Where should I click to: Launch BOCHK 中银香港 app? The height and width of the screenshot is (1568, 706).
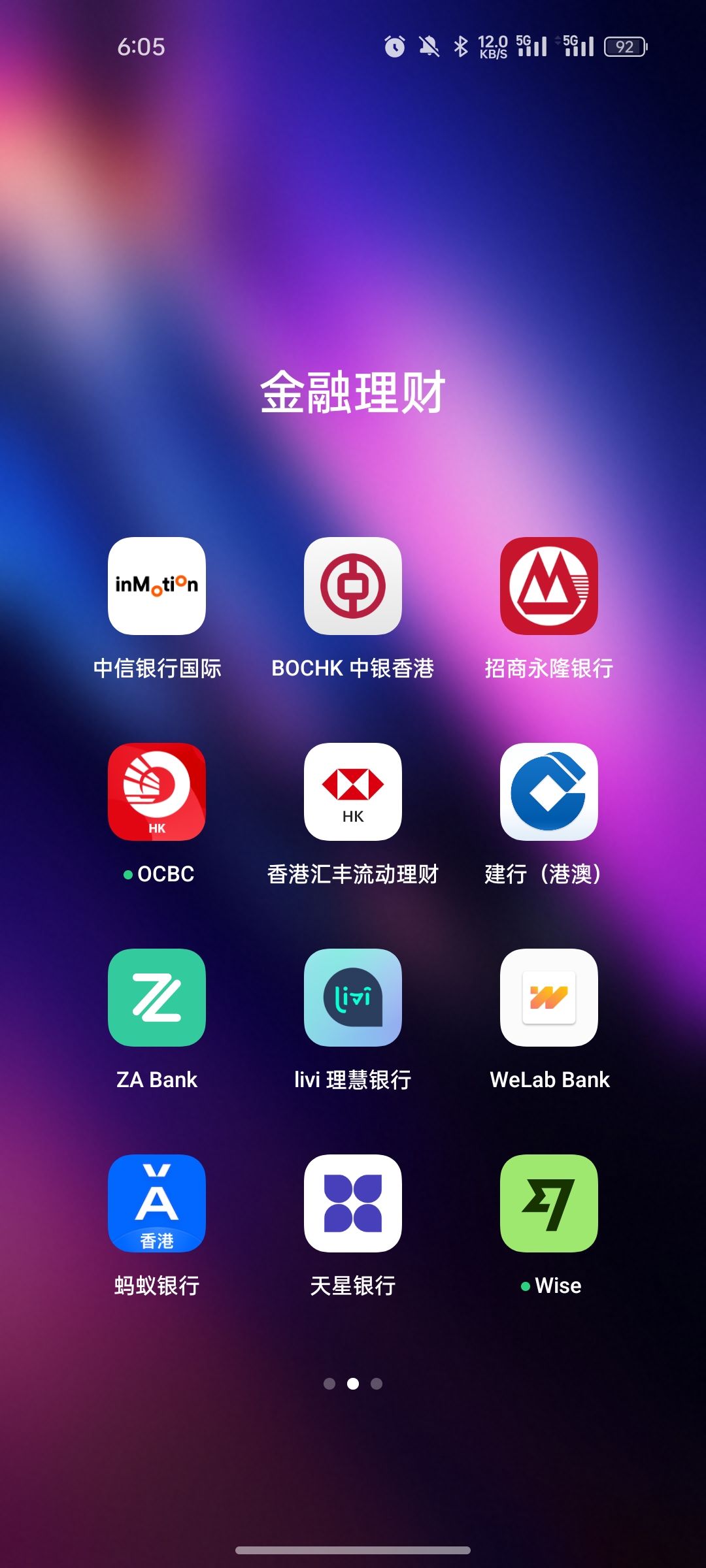[x=353, y=586]
